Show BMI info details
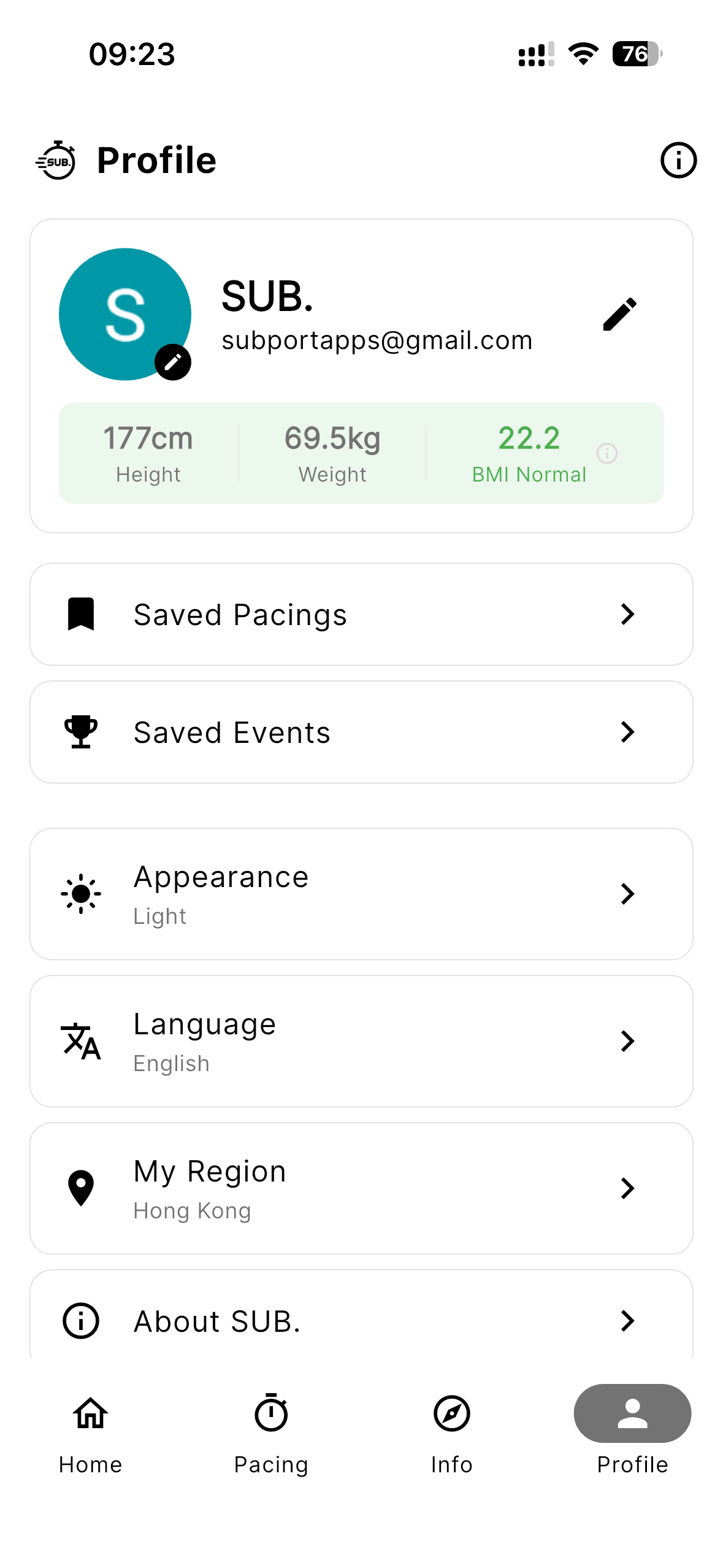The height and width of the screenshot is (1568, 723). tap(606, 453)
